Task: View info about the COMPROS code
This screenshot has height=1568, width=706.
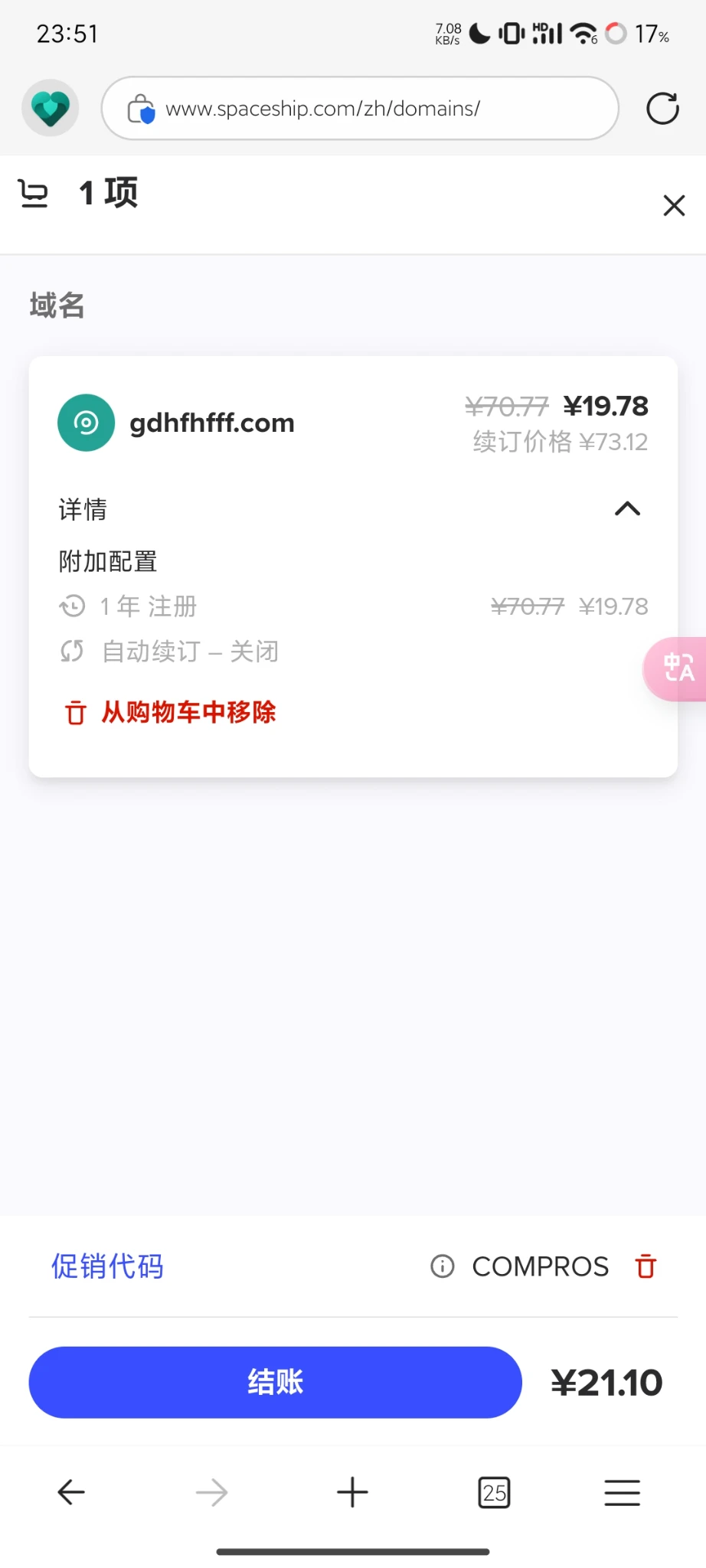Action: click(x=443, y=1266)
